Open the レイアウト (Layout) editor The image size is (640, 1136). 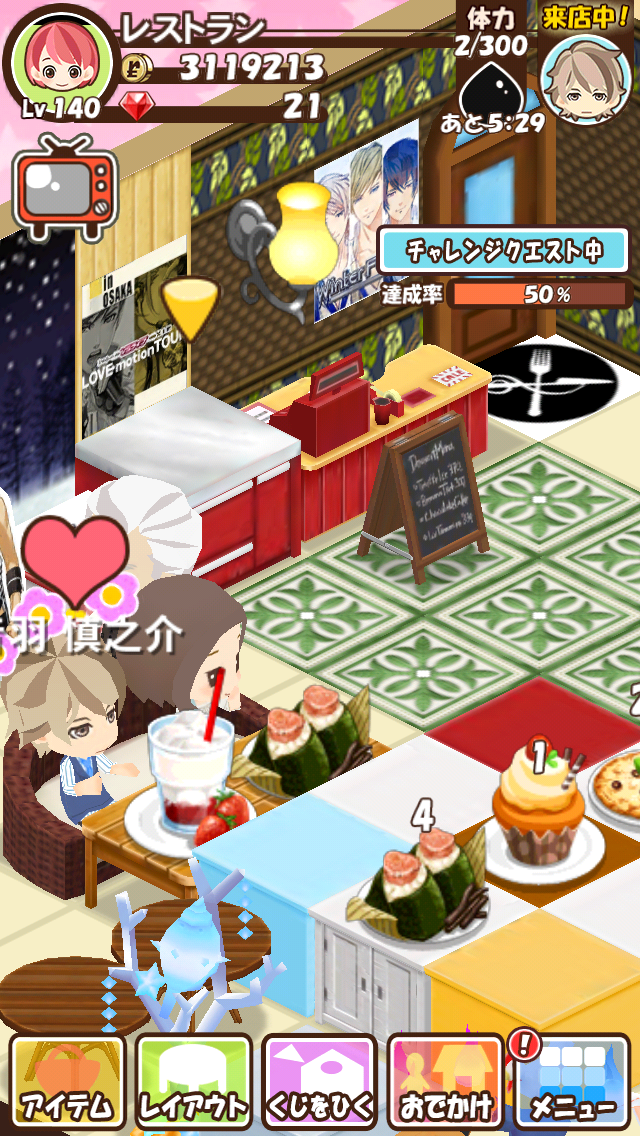[193, 1081]
